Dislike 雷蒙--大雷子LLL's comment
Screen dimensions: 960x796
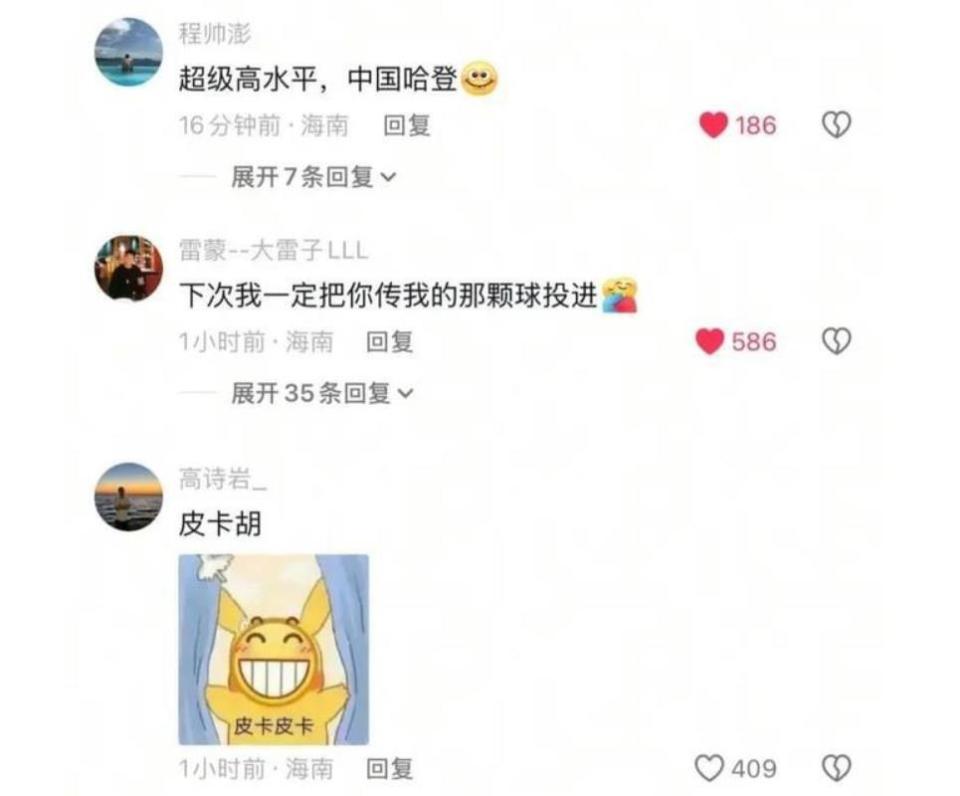coord(836,342)
